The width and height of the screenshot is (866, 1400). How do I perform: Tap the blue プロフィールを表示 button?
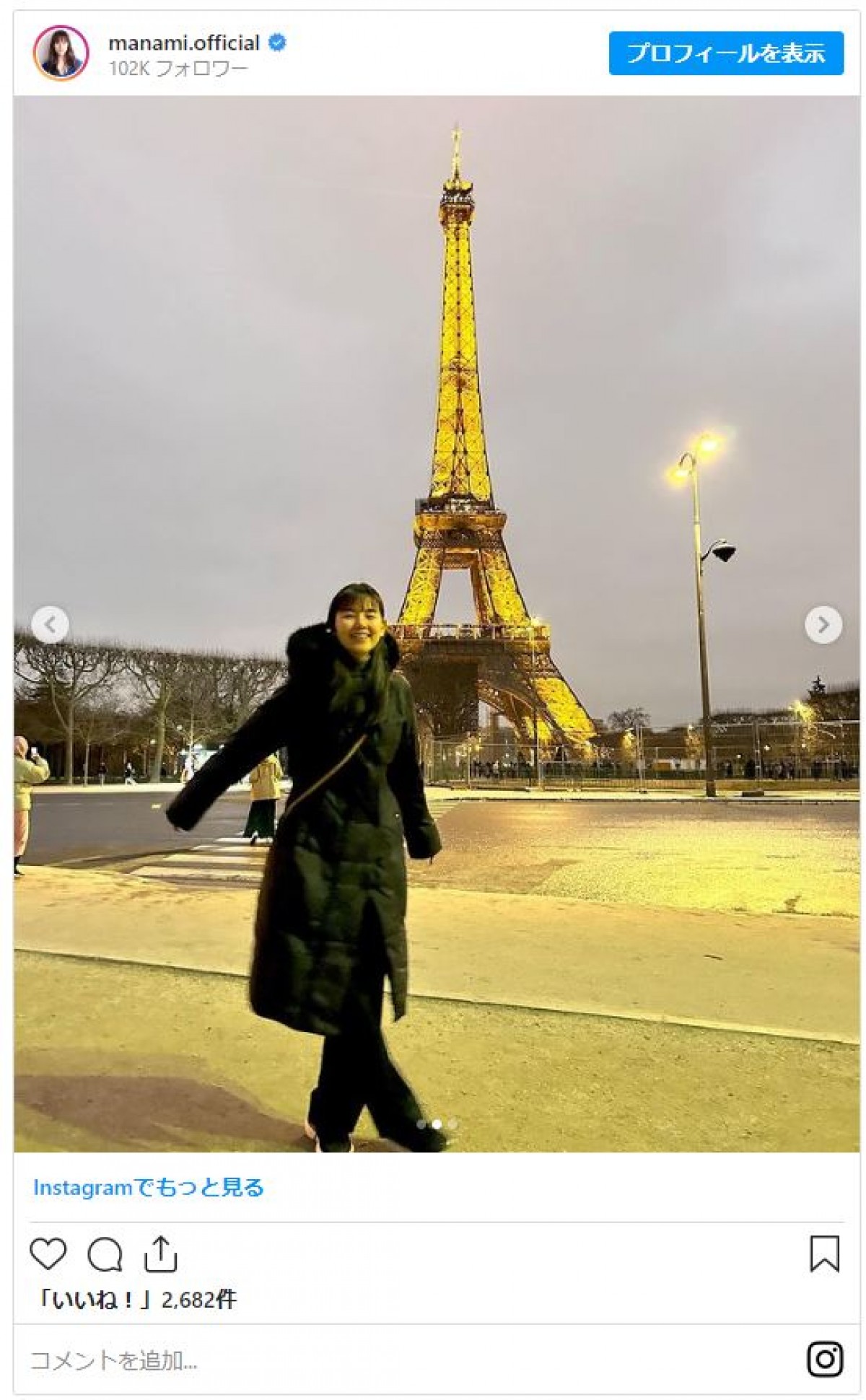[x=725, y=53]
